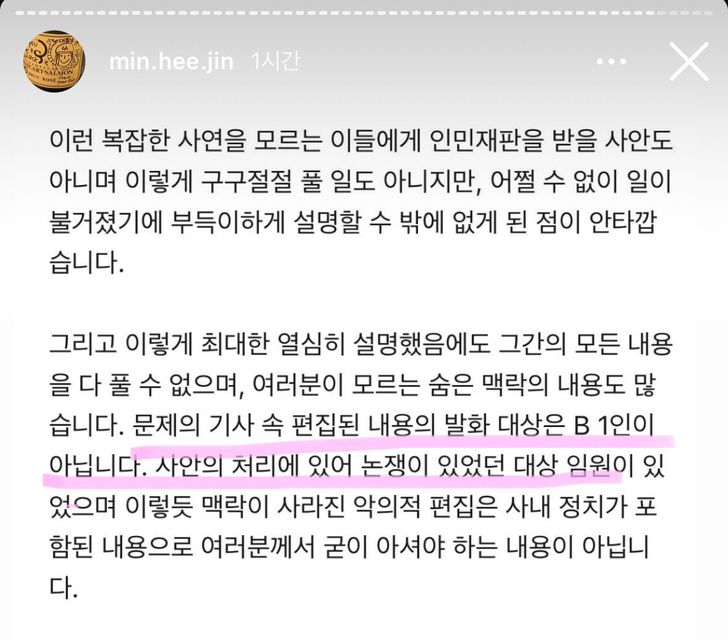Open min.hee.jin's profile picture

(55, 61)
